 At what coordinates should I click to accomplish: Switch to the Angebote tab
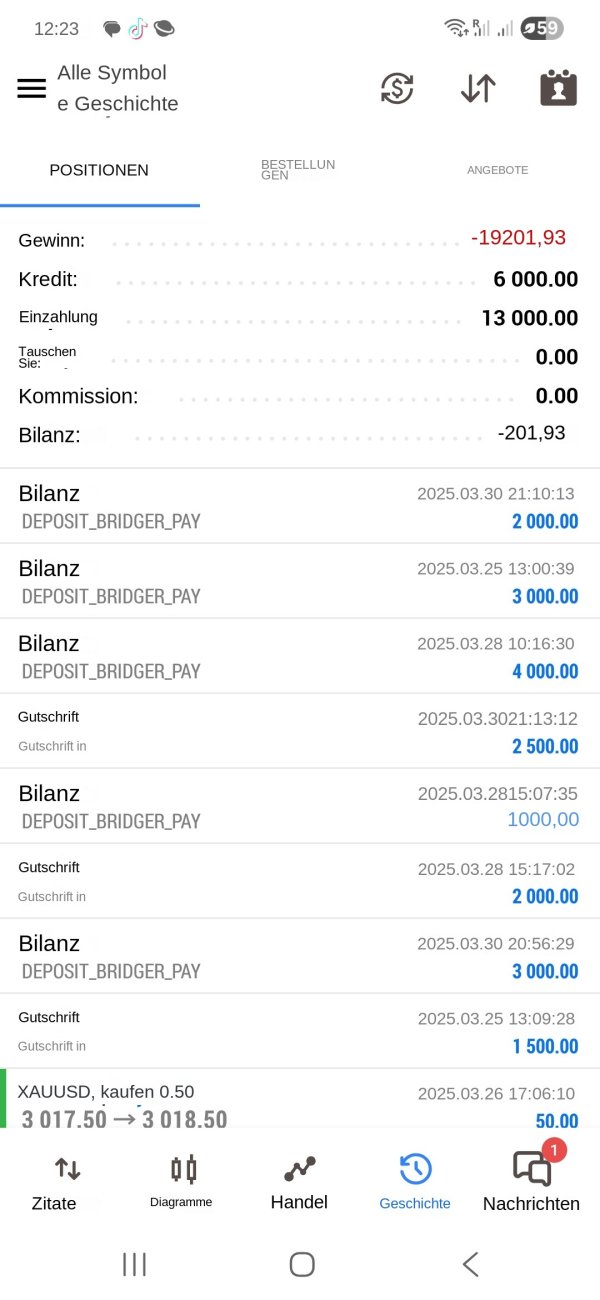[x=498, y=170]
